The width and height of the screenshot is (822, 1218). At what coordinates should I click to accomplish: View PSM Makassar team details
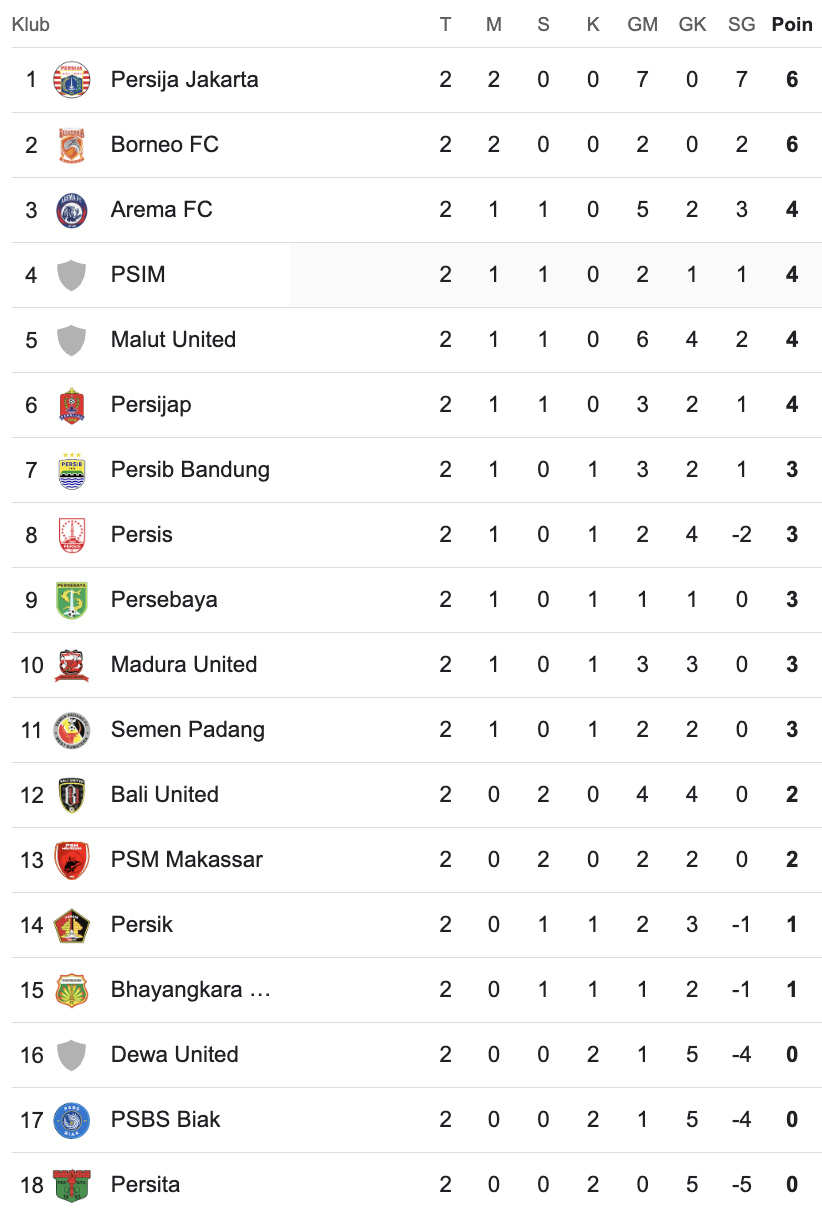186,860
